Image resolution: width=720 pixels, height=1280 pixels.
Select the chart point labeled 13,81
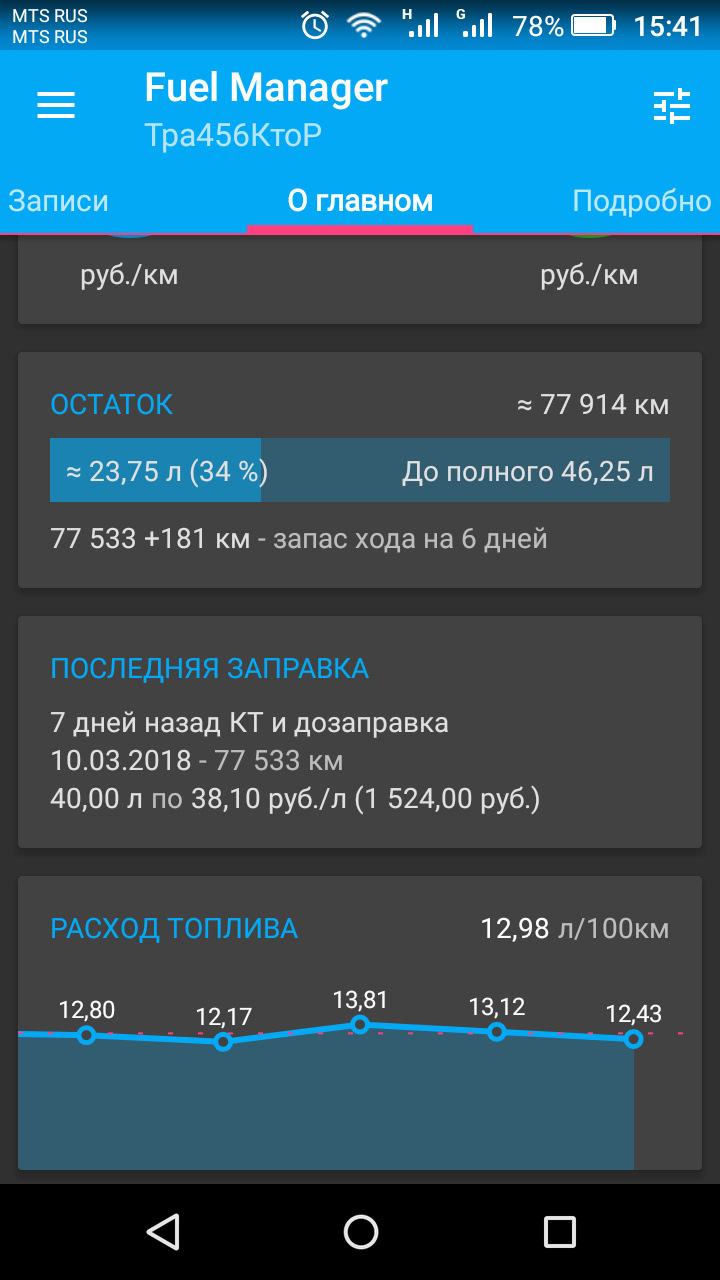pos(360,1024)
